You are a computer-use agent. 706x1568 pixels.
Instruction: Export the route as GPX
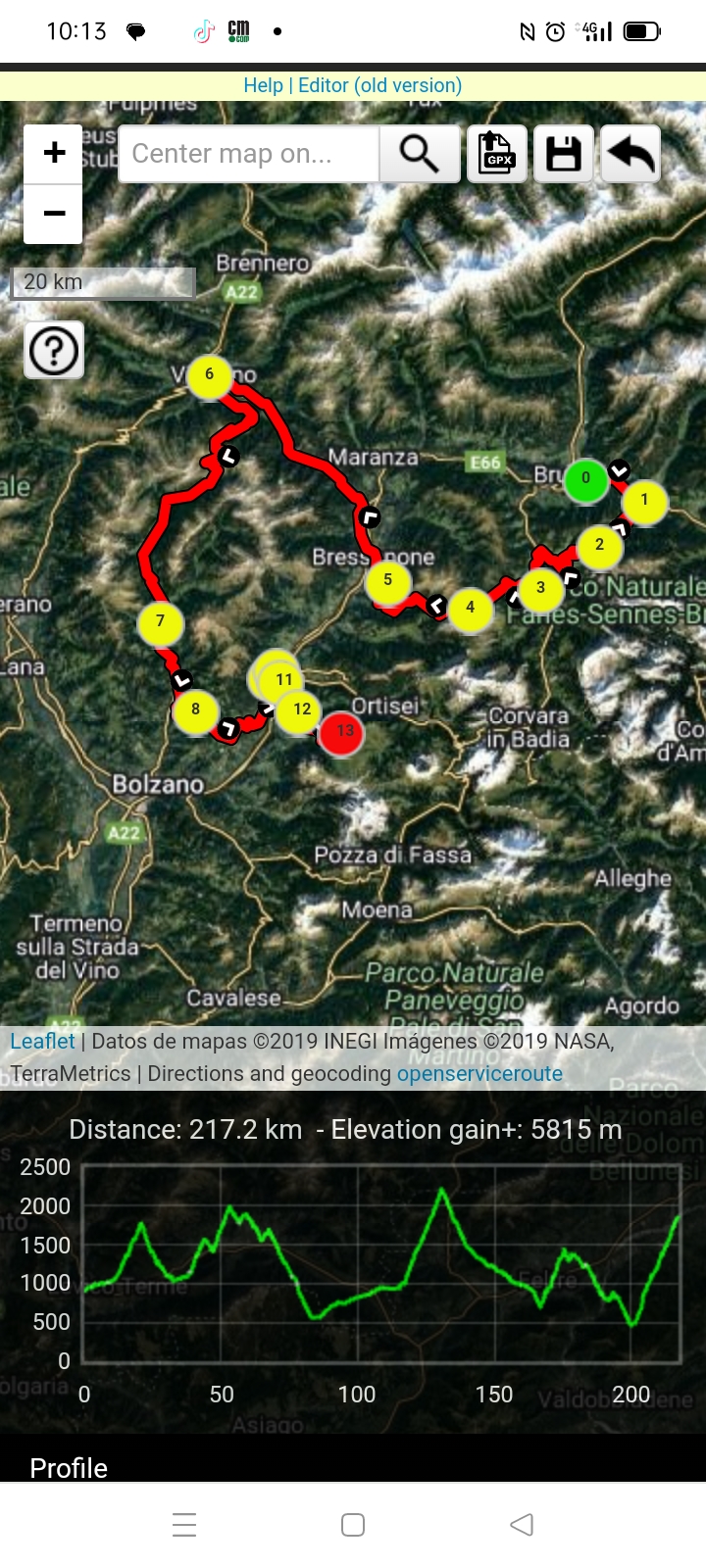click(497, 154)
